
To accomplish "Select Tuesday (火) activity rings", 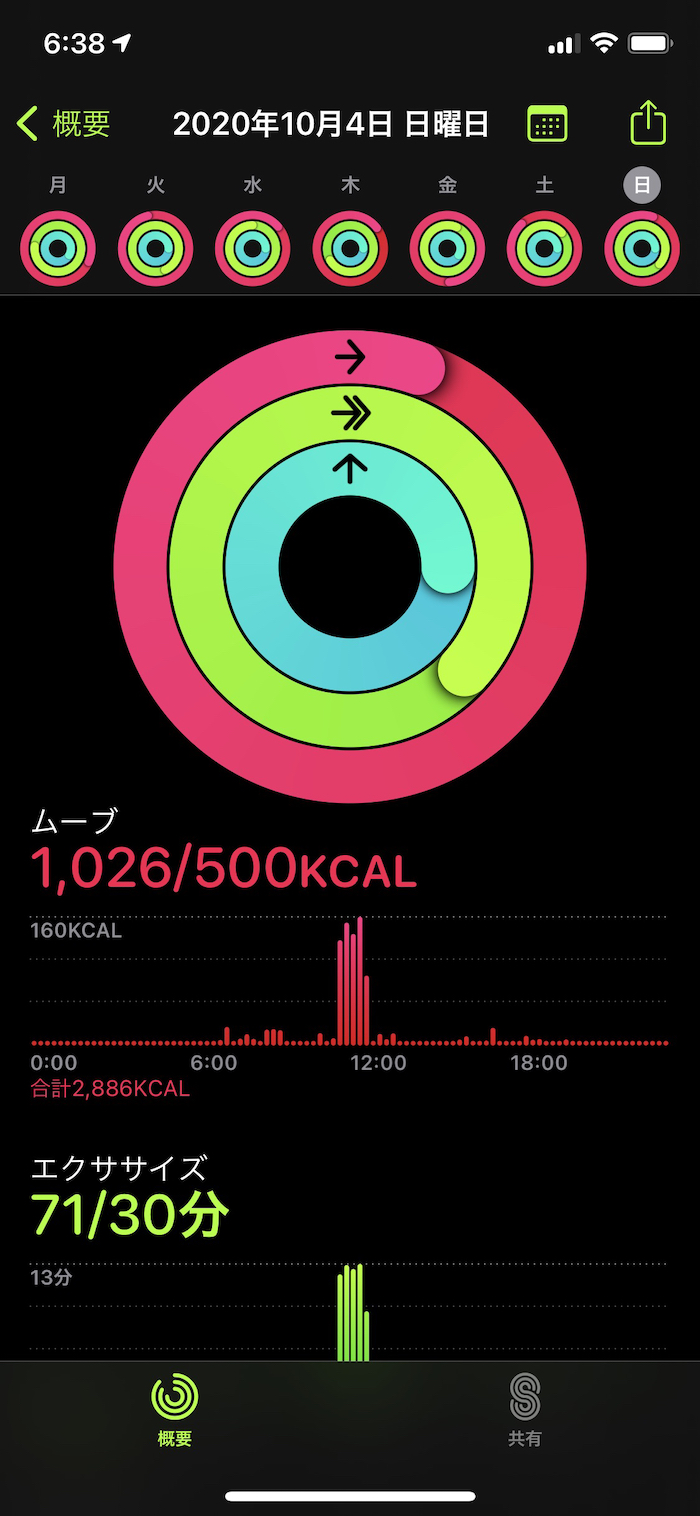I will click(155, 248).
